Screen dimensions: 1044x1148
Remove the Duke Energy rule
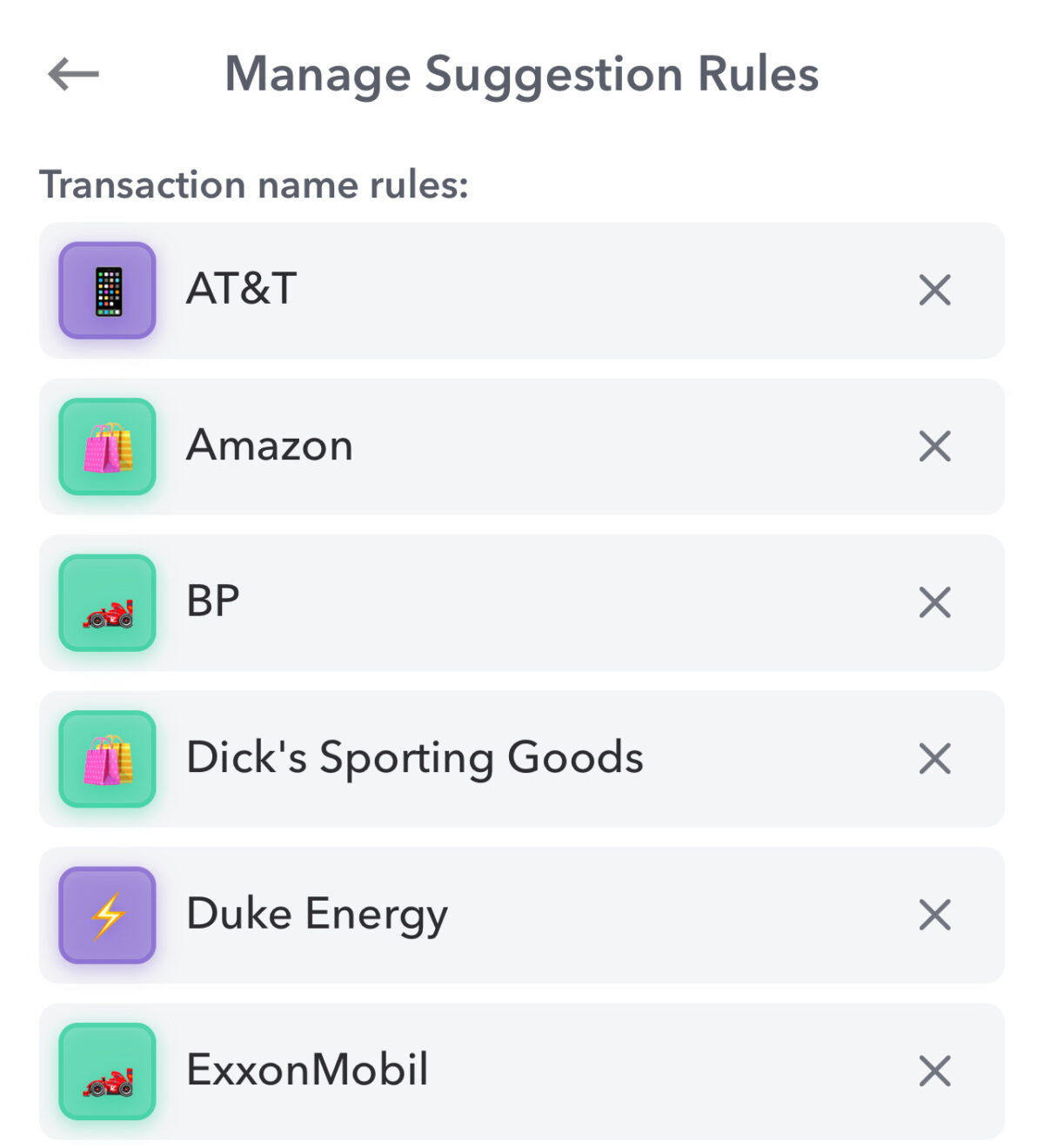coord(936,914)
